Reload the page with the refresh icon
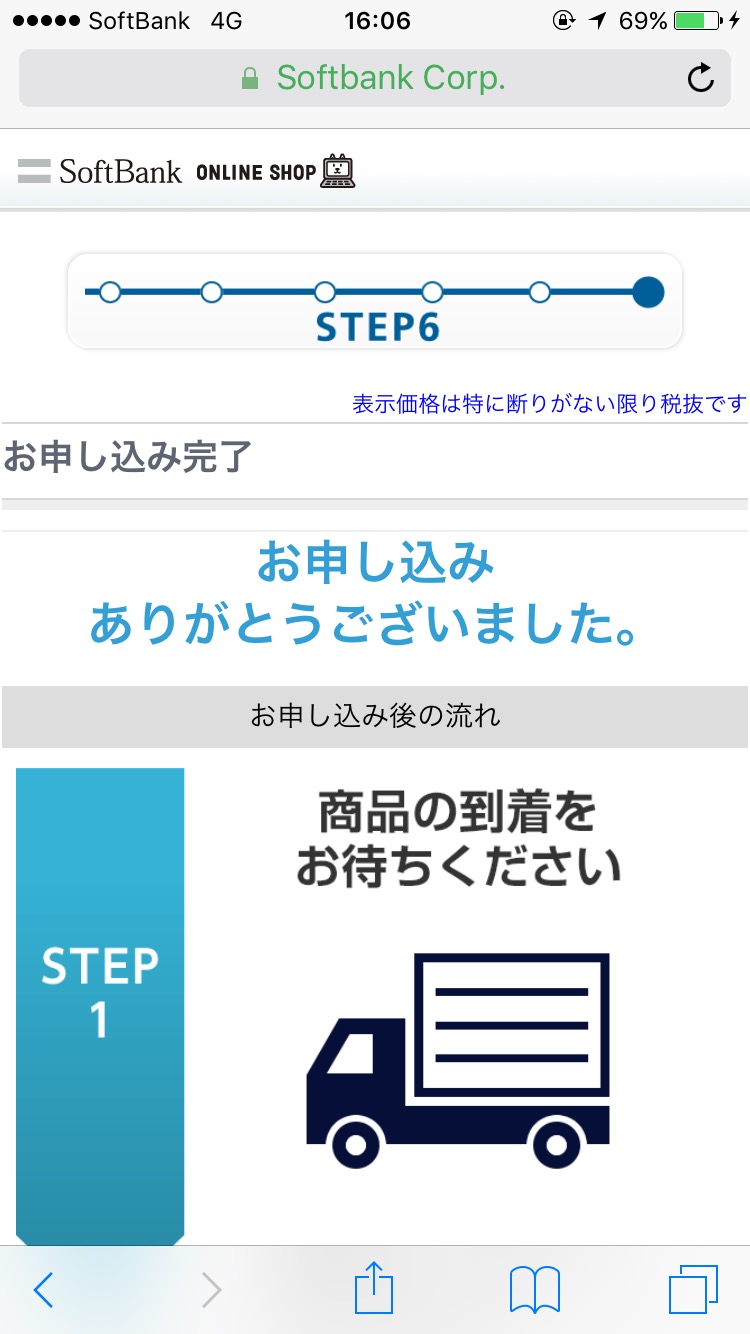Screen dimensions: 750x1334 pos(701,78)
